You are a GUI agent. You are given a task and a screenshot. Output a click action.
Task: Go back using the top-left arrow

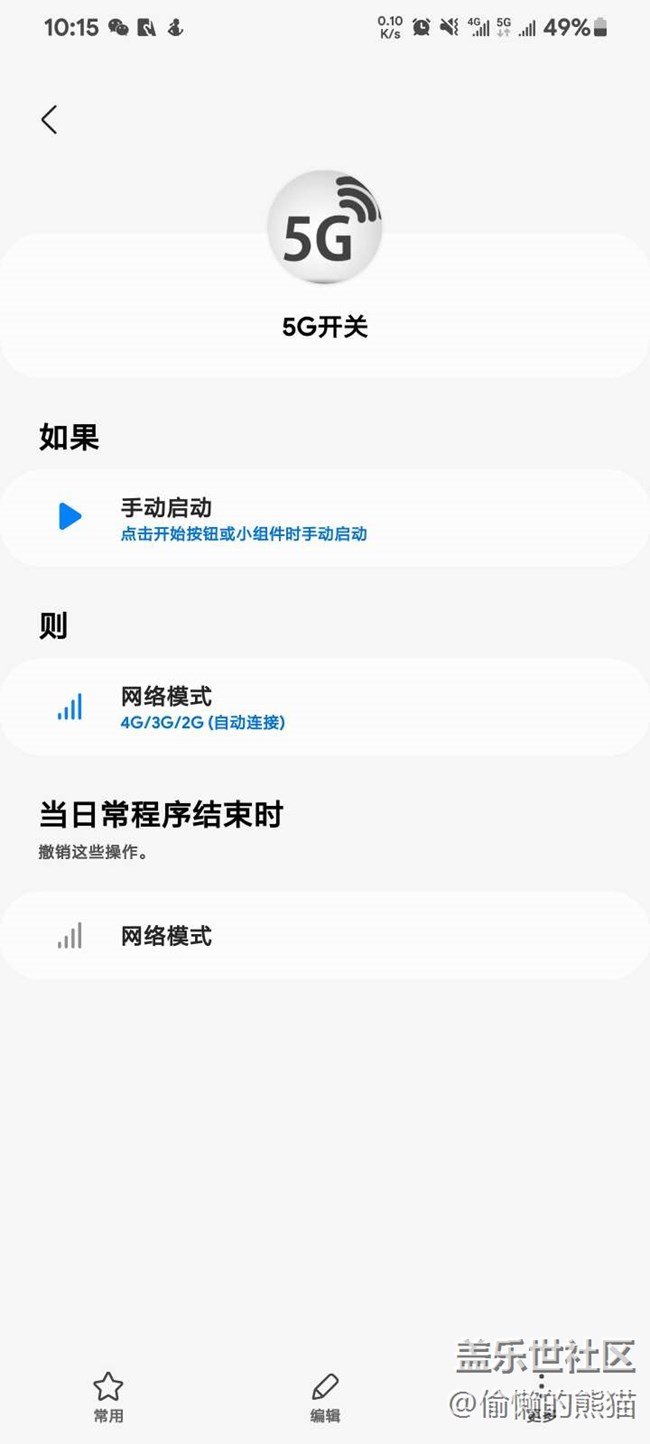coord(49,120)
